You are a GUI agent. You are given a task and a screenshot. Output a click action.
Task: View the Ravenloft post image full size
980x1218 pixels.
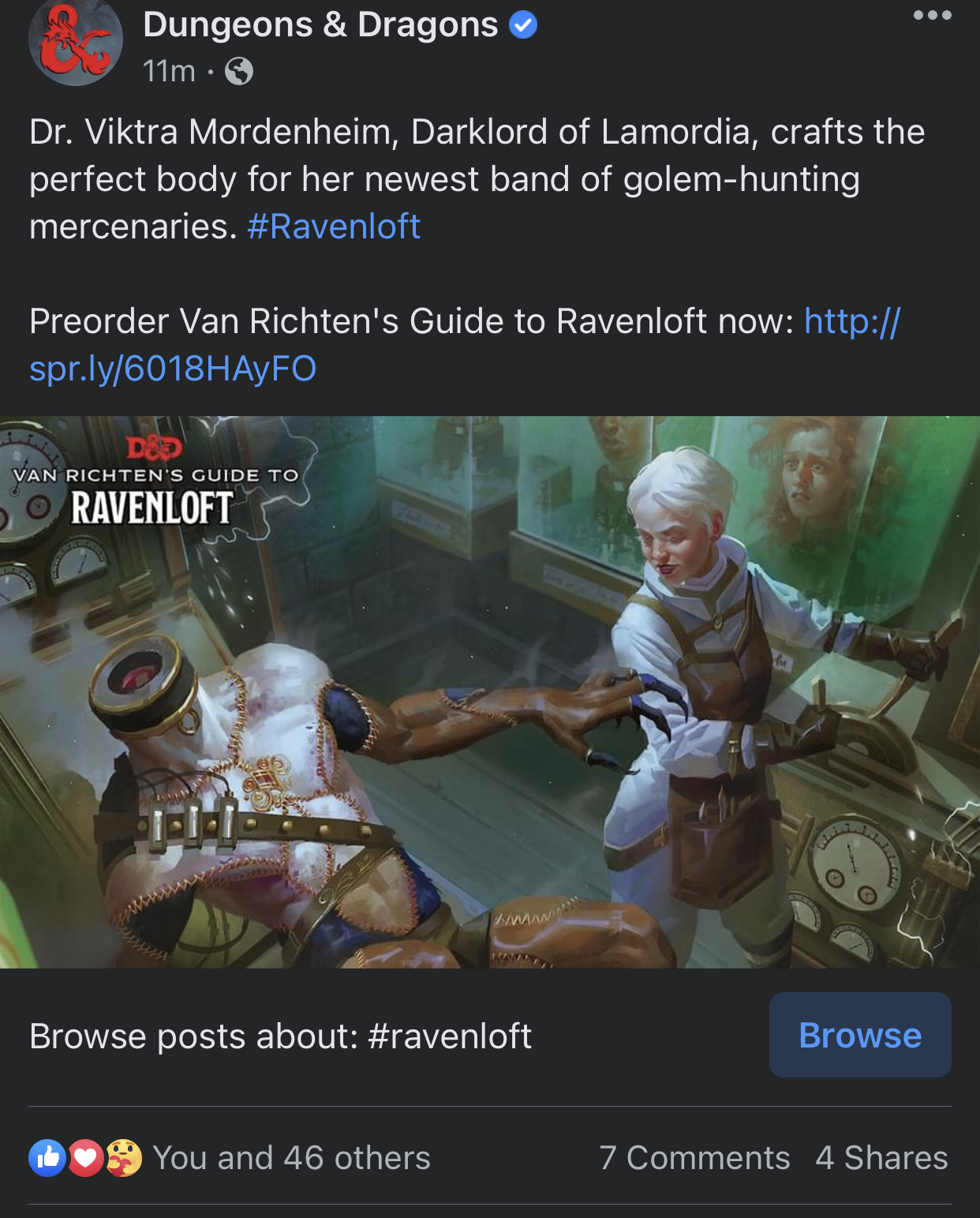[x=490, y=691]
